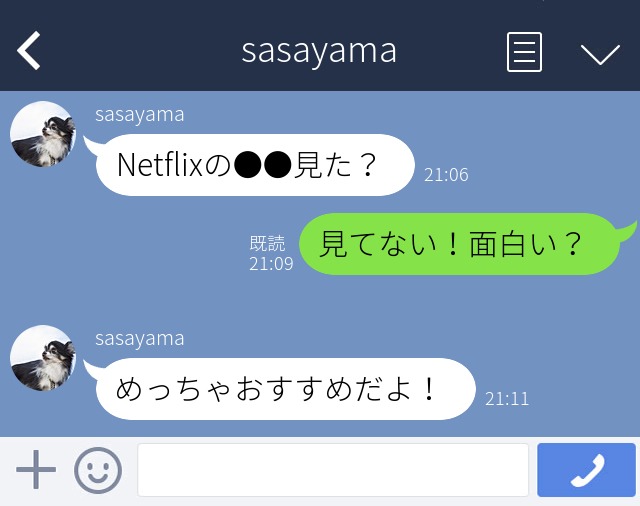The image size is (640, 506).
Task: Open the notes icon in the header
Action: pos(524,51)
